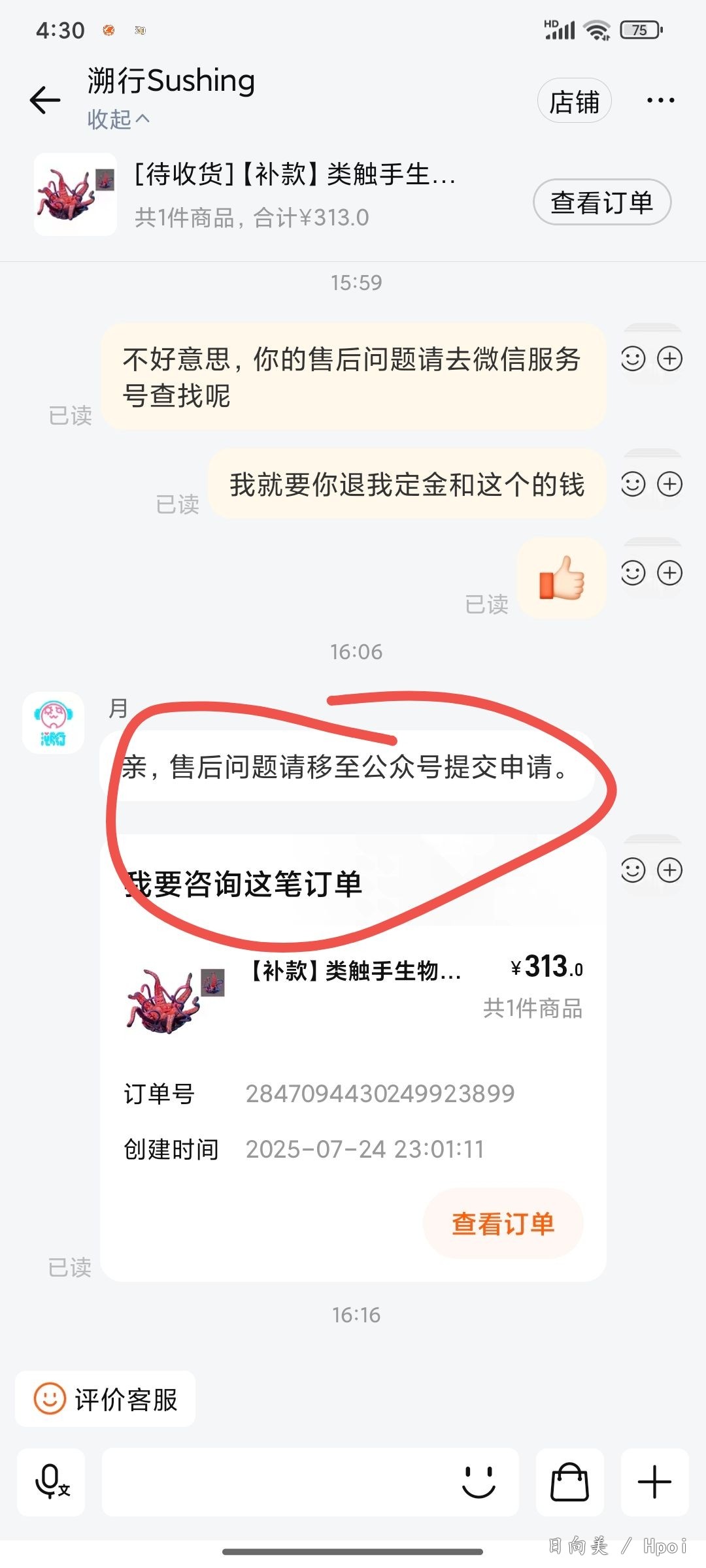Go back from the Sushing chat
This screenshot has width=706, height=1568.
[45, 100]
